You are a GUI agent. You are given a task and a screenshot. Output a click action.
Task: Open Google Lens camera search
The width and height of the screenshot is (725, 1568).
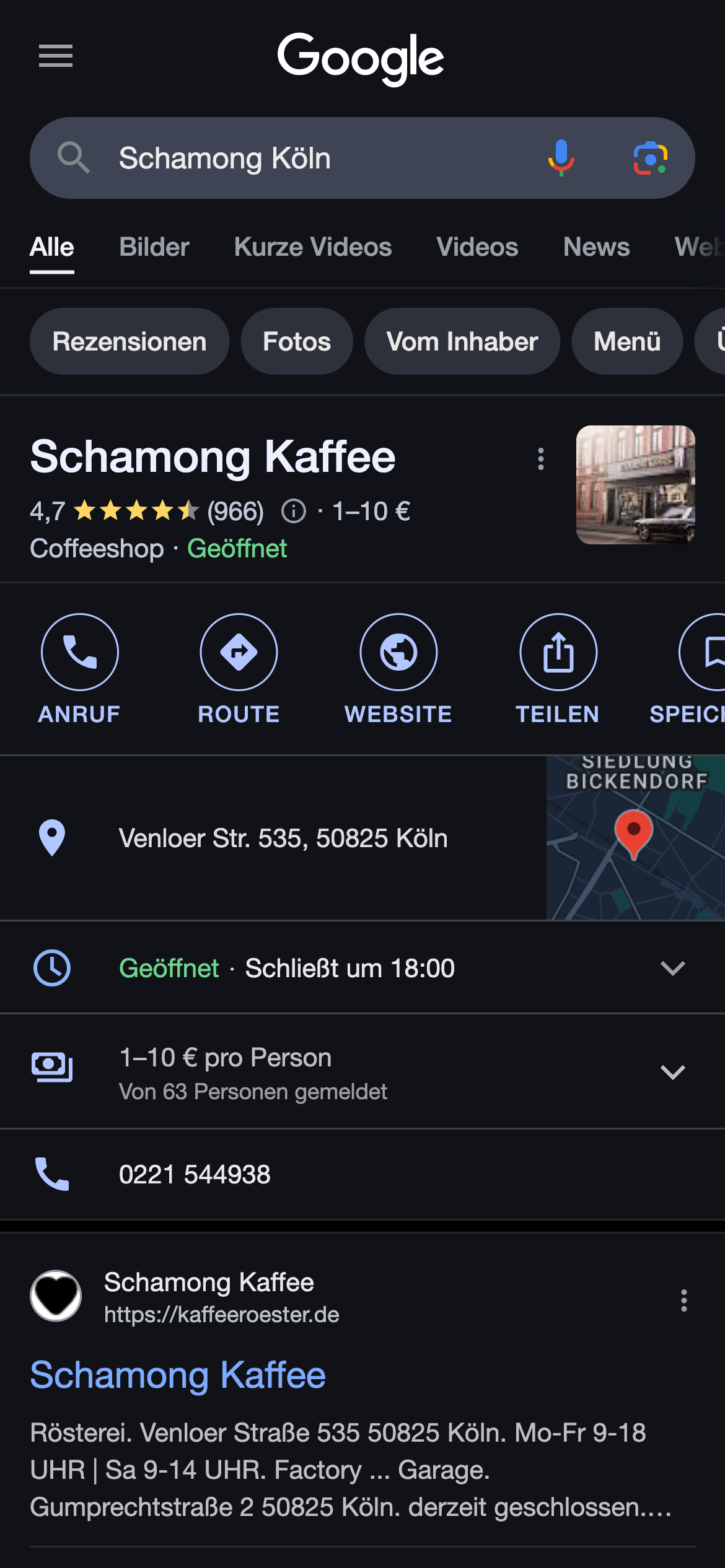coord(650,158)
